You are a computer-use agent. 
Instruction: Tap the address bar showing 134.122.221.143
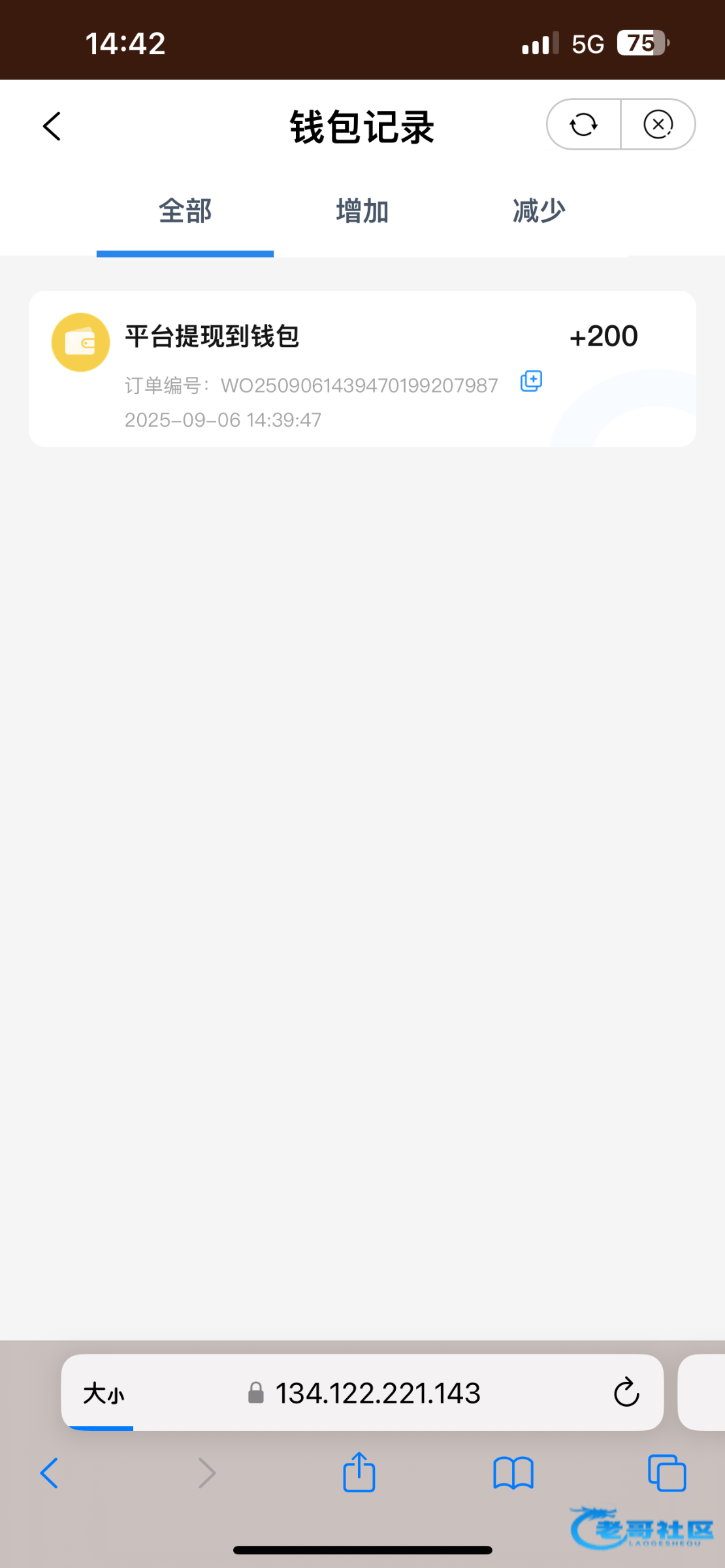[378, 1394]
